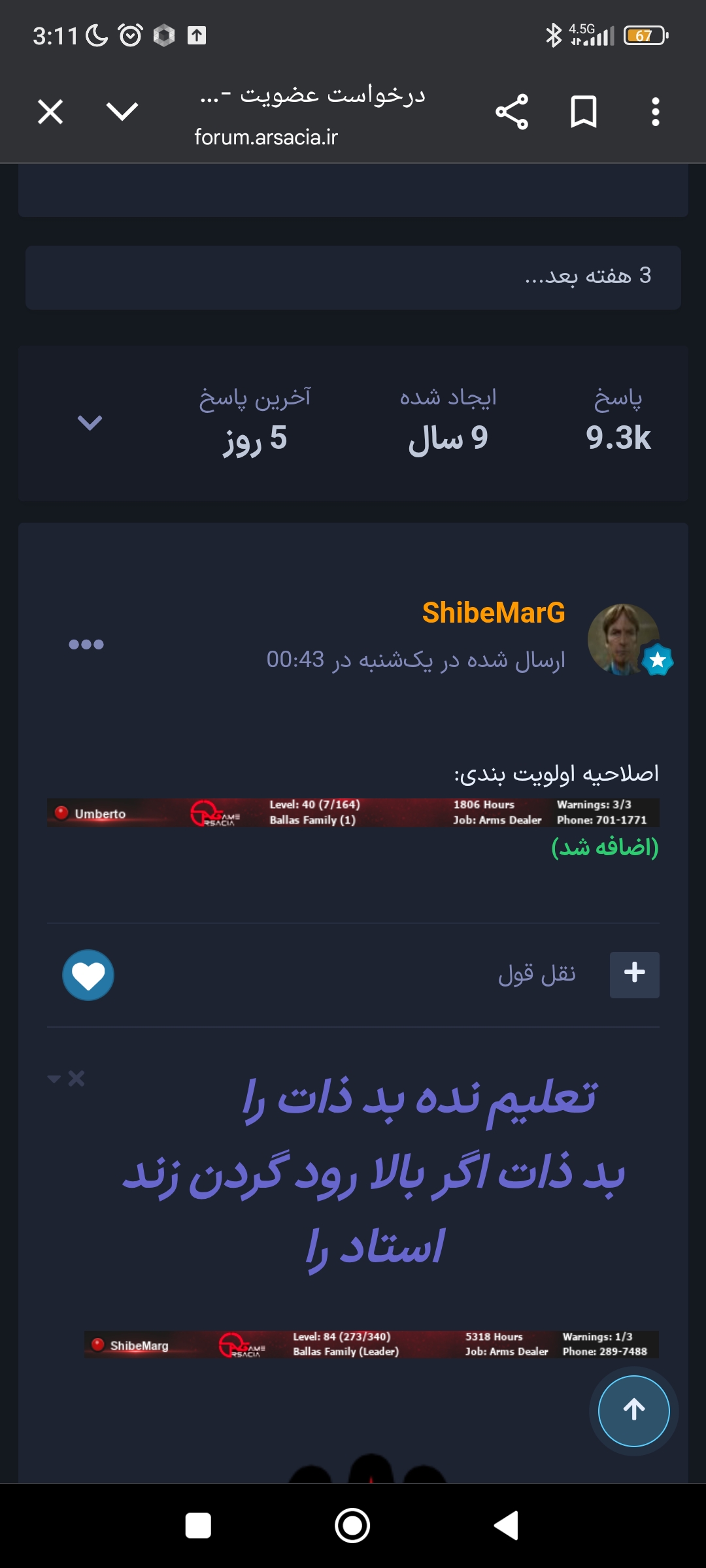Bookmark this forum page
The height and width of the screenshot is (1568, 706).
(x=583, y=112)
